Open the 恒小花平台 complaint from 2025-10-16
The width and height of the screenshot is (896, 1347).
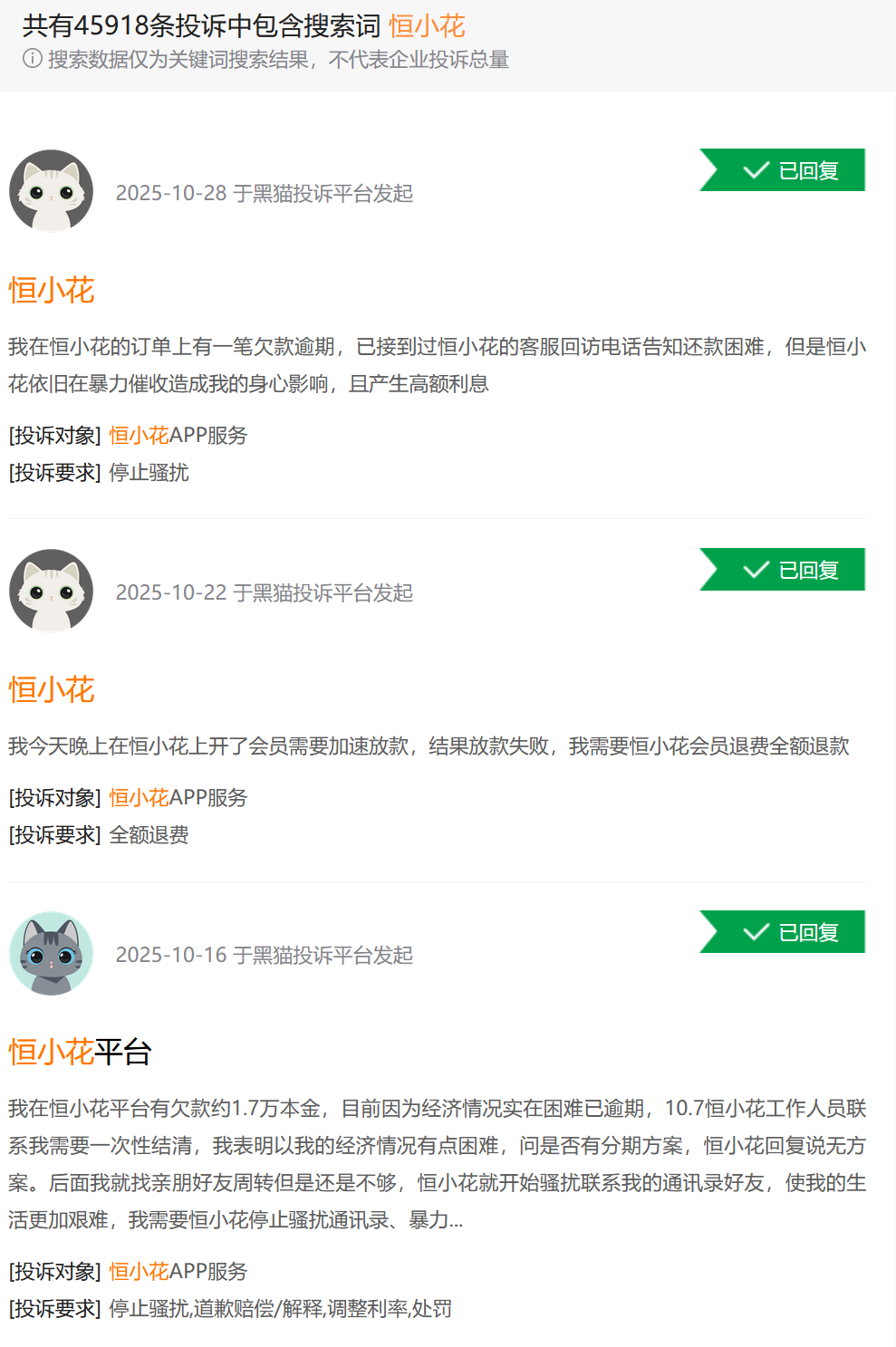pyautogui.click(x=80, y=1053)
